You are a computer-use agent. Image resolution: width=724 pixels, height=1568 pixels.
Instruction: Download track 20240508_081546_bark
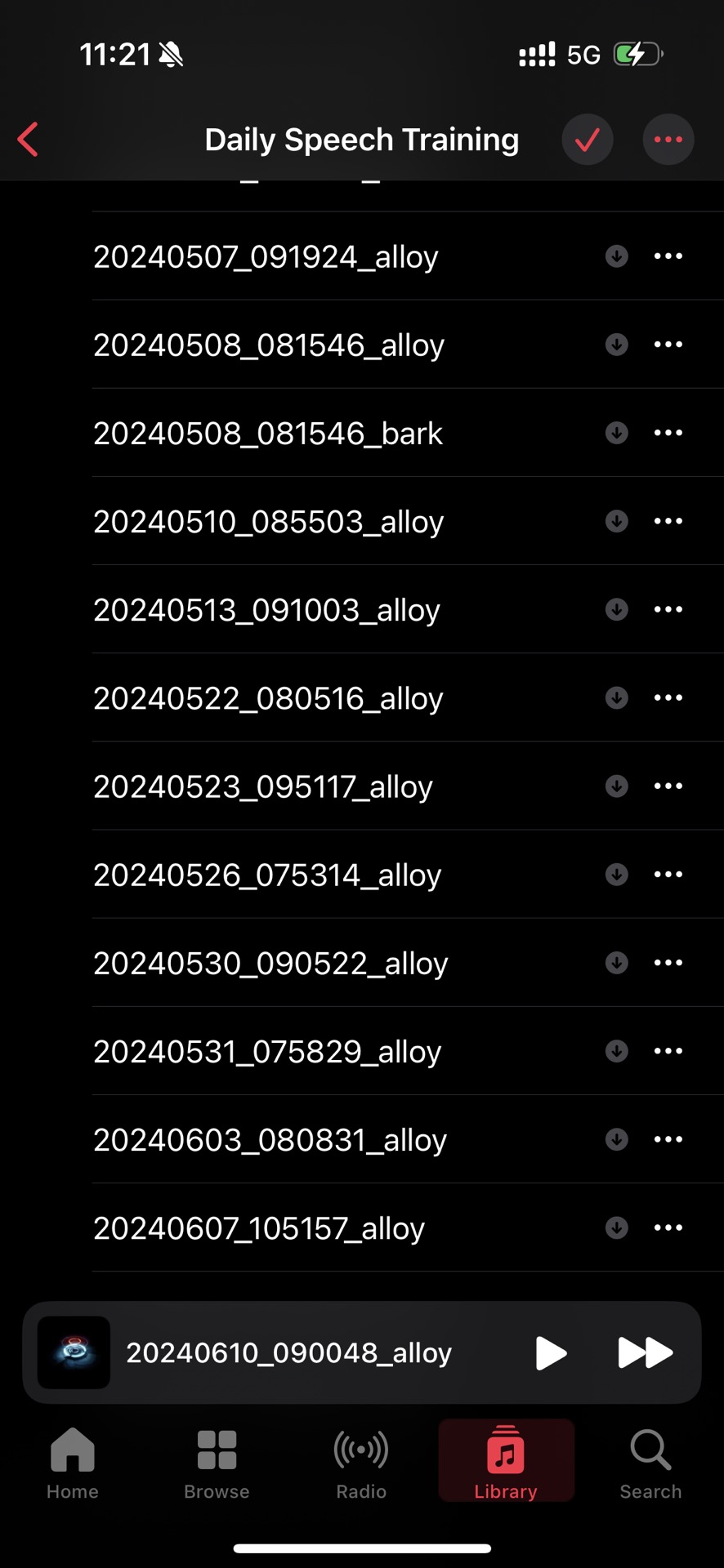coord(616,433)
